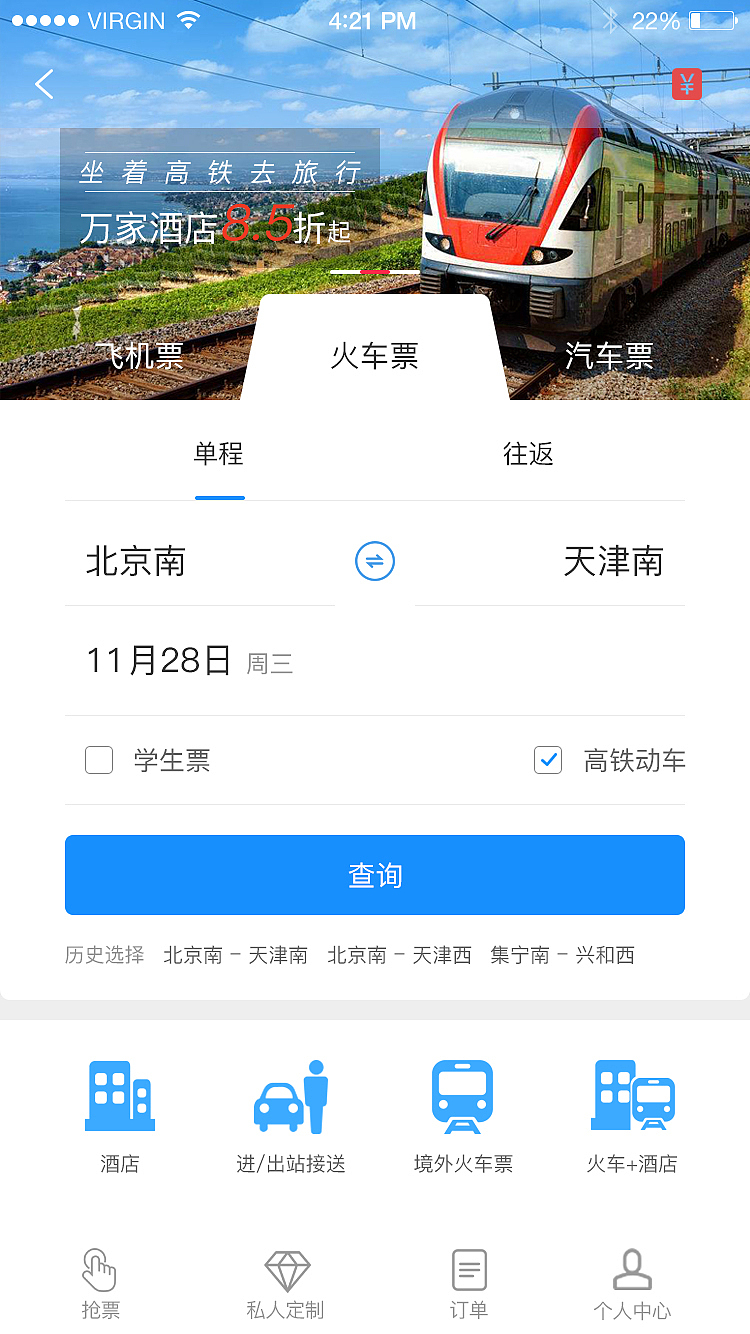This screenshot has width=750, height=1334.
Task: Disable the 高铁动车 high-speed train checkbox
Action: [547, 761]
